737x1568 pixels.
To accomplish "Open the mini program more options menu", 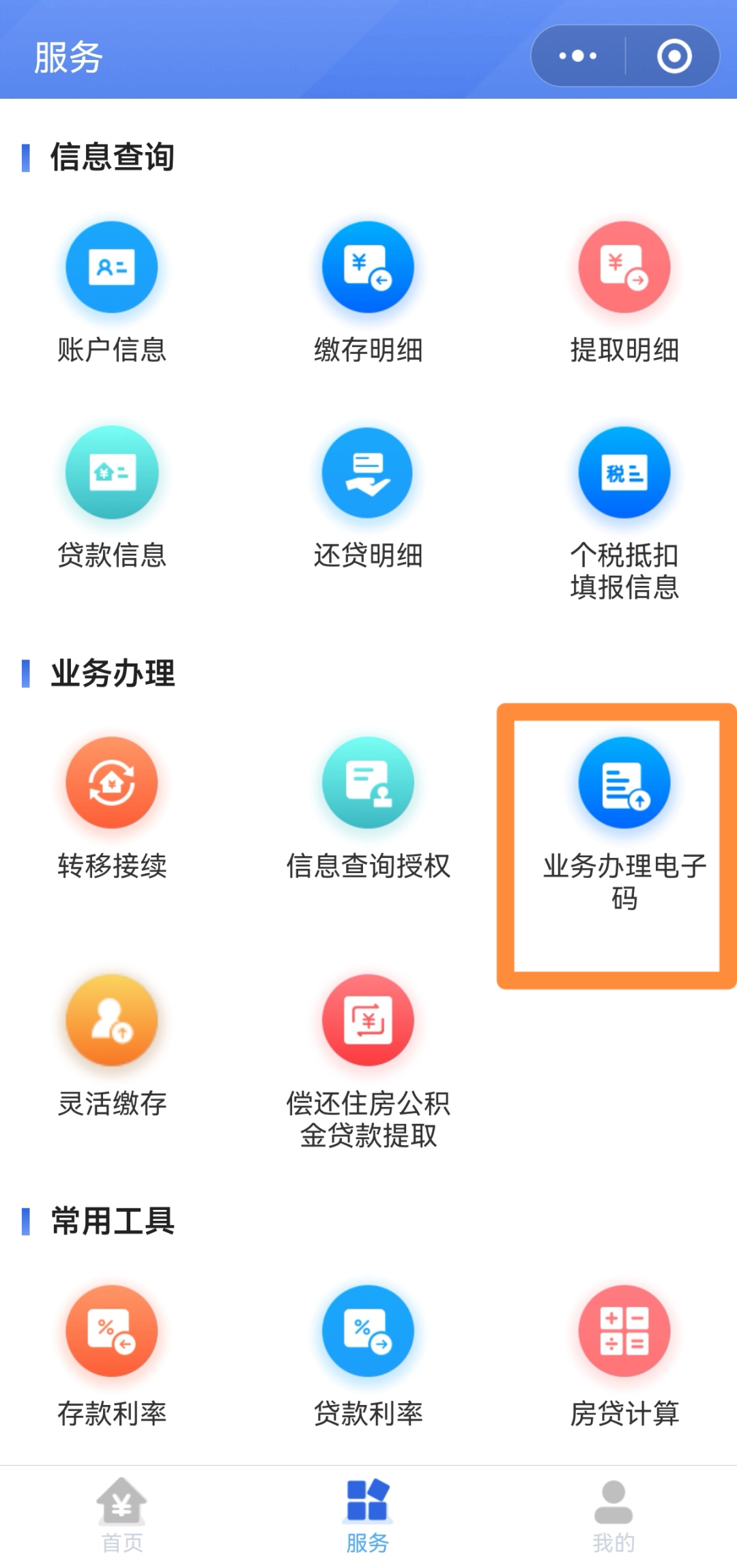I will [577, 56].
